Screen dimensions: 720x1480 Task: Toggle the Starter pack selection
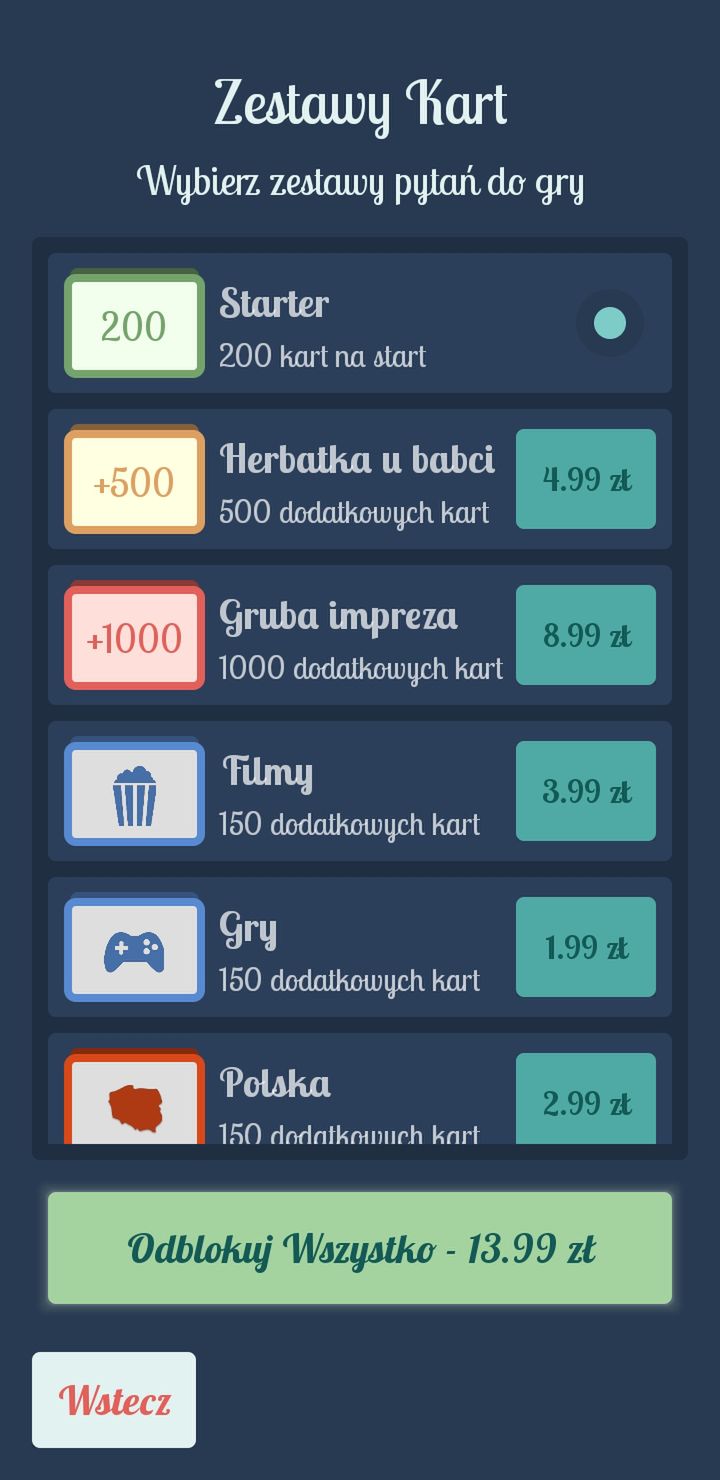[x=609, y=323]
